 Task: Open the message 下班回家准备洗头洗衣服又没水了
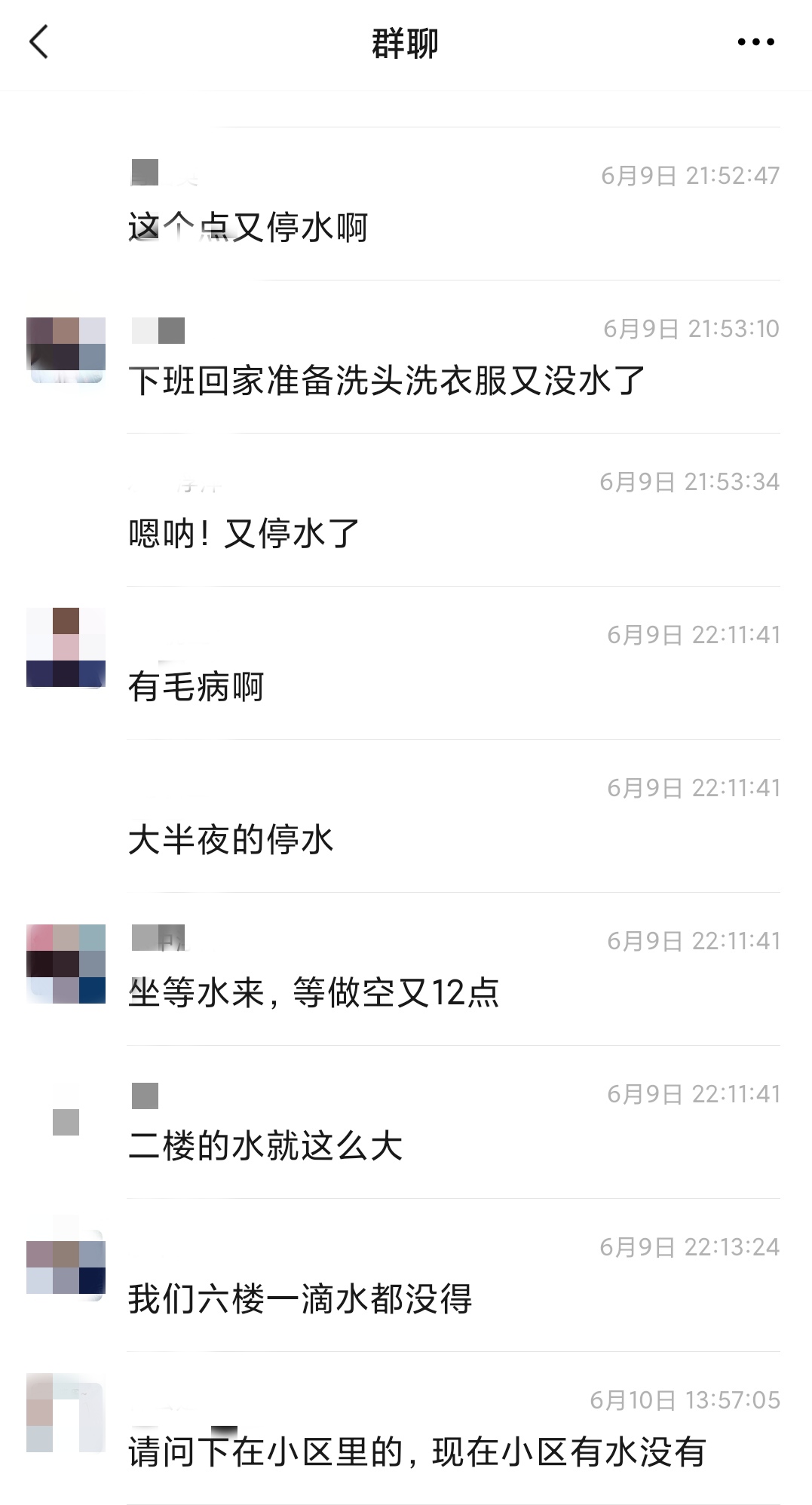coord(387,380)
